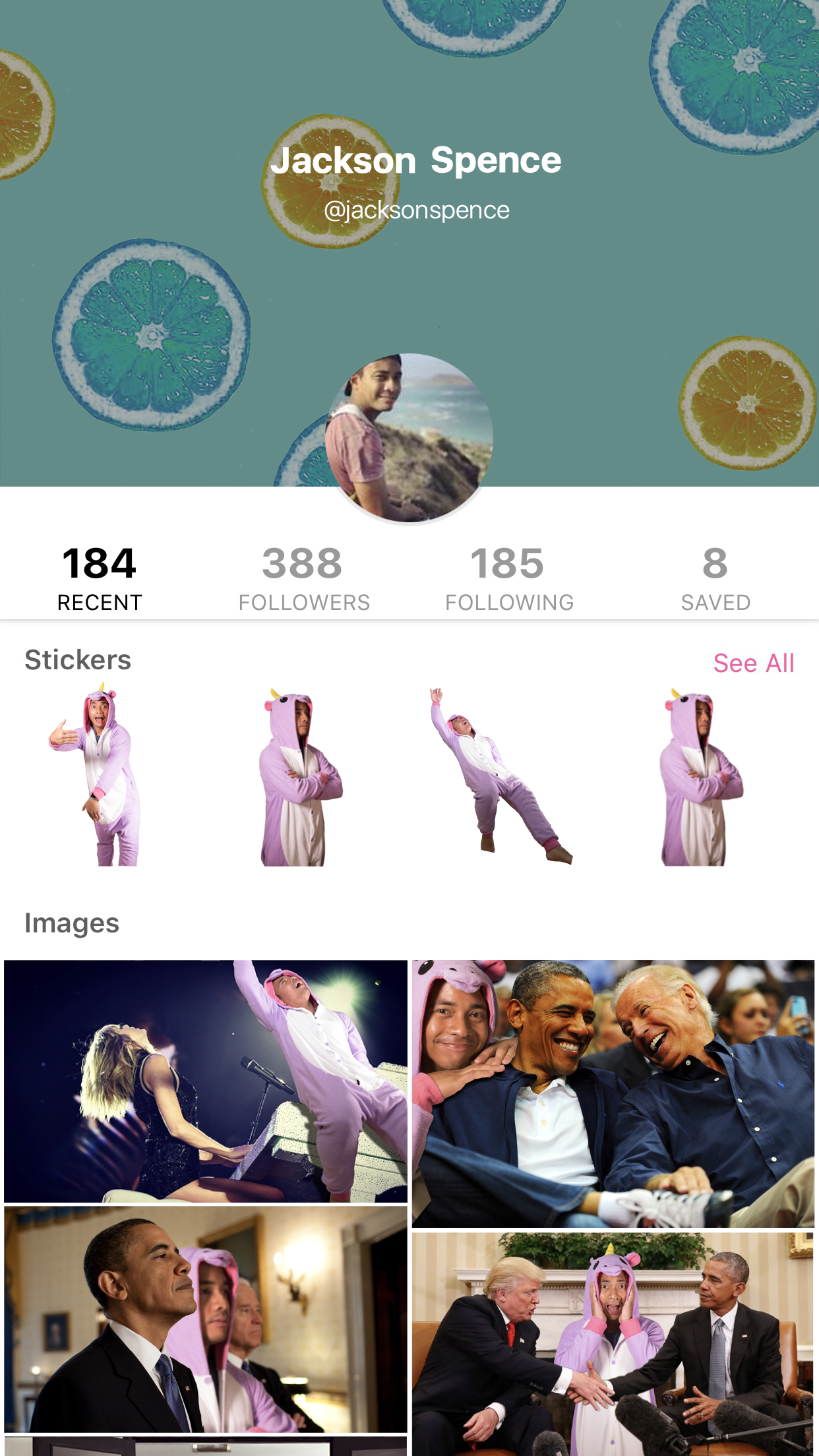Screen dimensions: 819x1456
Task: Select the leaning-back unicorn costume sticker
Action: 498,778
